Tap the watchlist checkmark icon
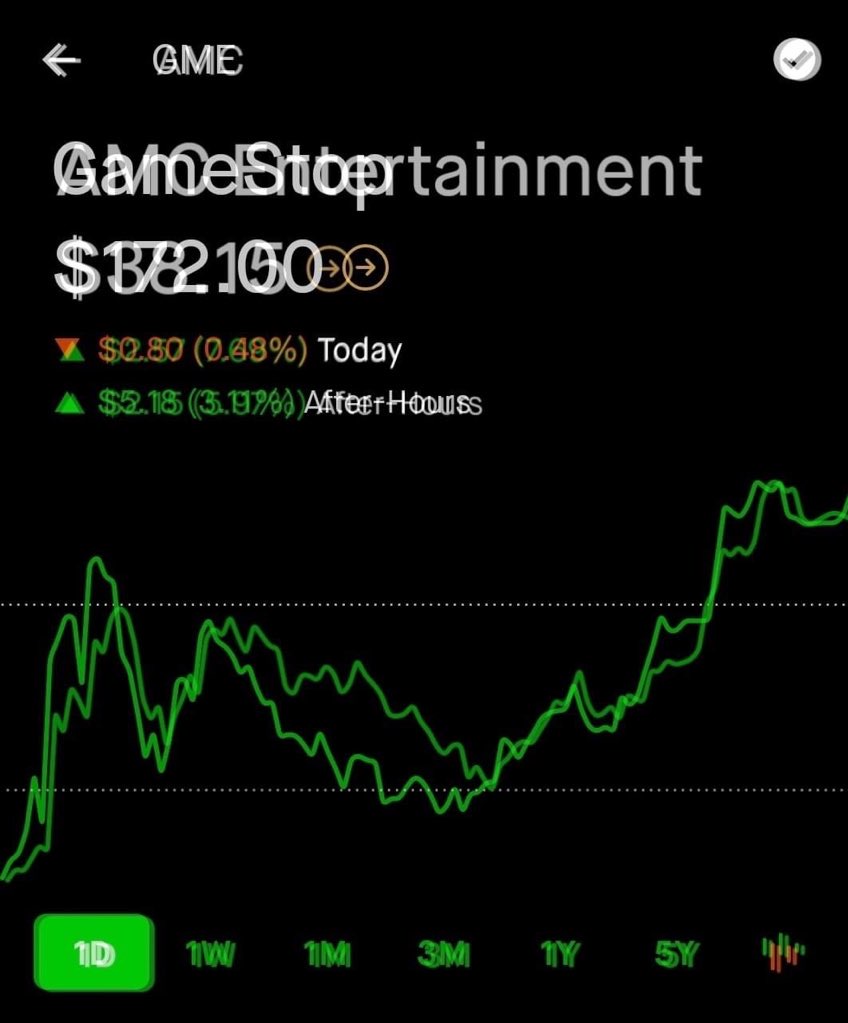848x1023 pixels. (x=797, y=61)
